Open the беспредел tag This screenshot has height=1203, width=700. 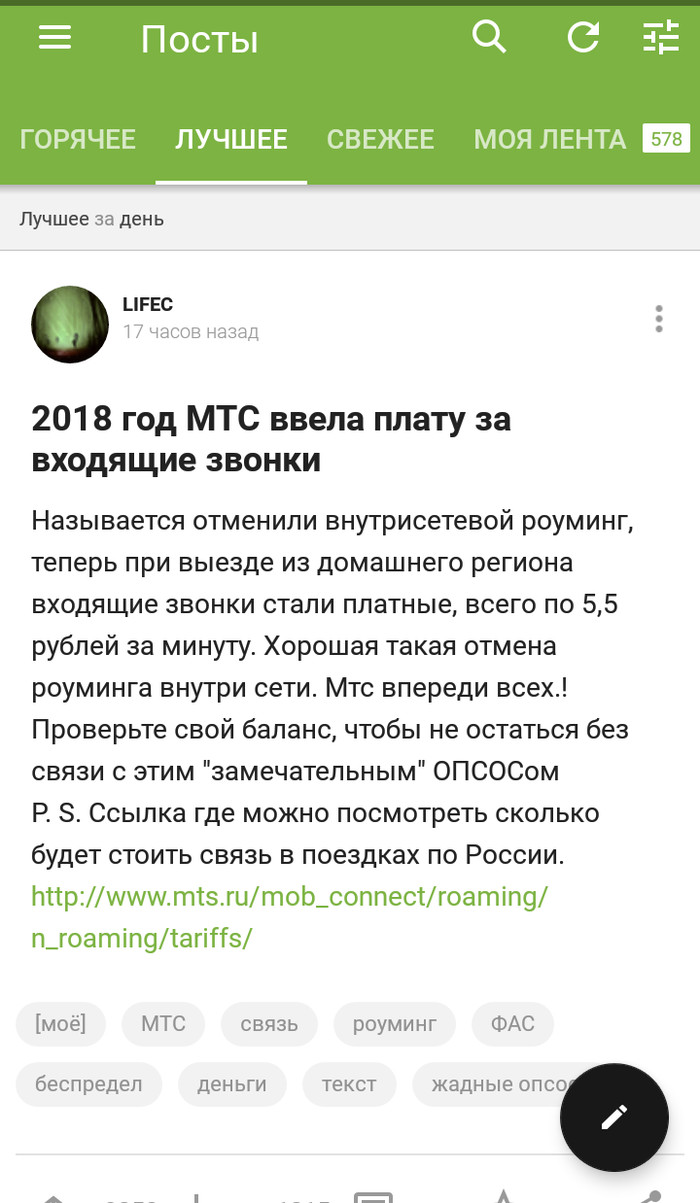[88, 1084]
